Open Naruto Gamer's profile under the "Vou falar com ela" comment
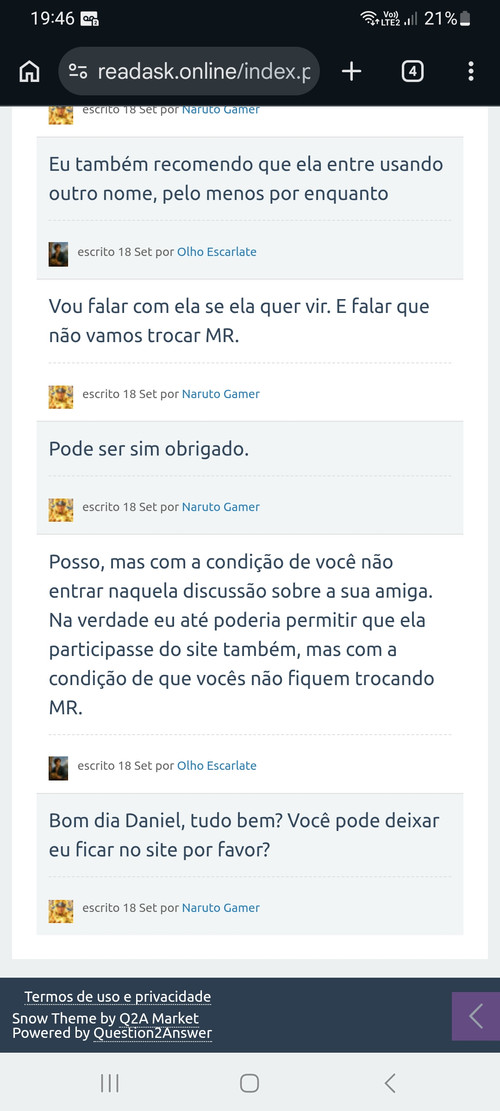The height and width of the screenshot is (1111, 500). pos(221,394)
